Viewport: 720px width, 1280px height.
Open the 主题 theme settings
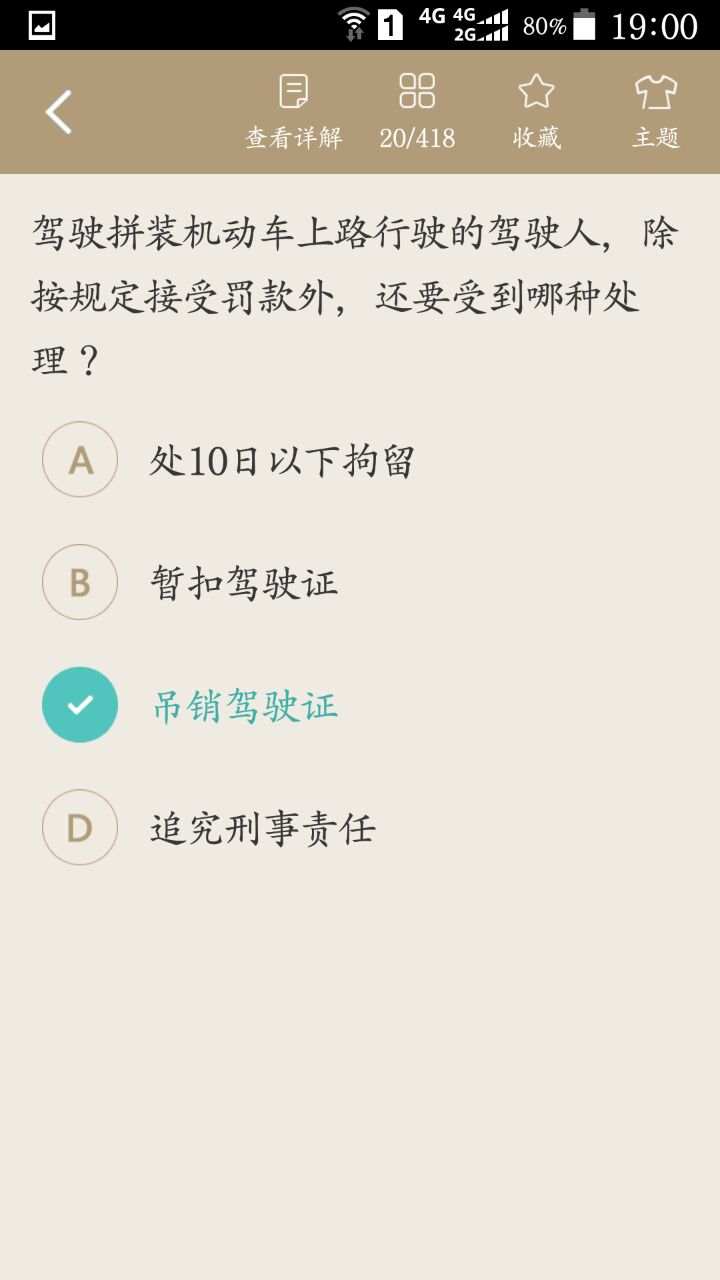click(x=656, y=112)
